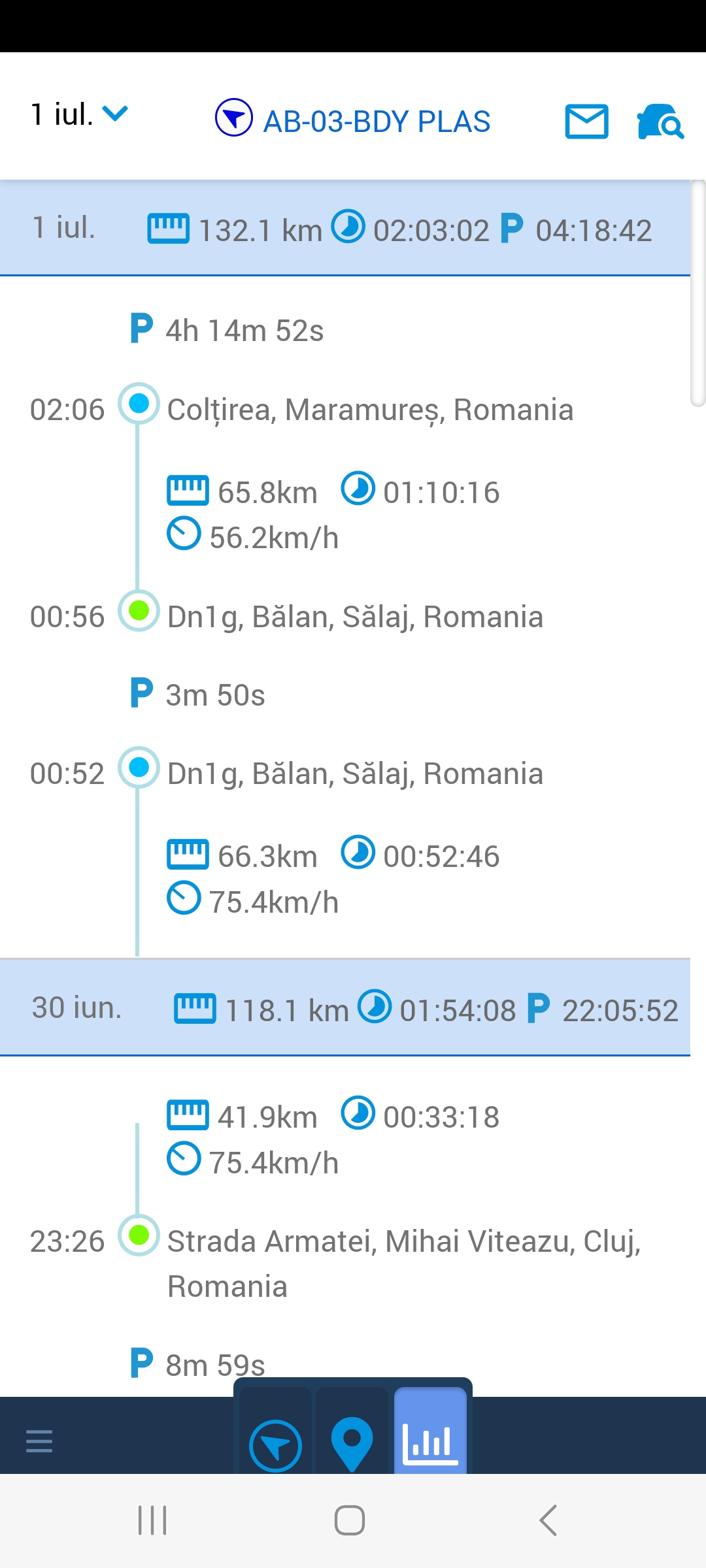Select the AB-03-BDY PLAS vehicle selector
706x1568 pixels.
tap(353, 120)
